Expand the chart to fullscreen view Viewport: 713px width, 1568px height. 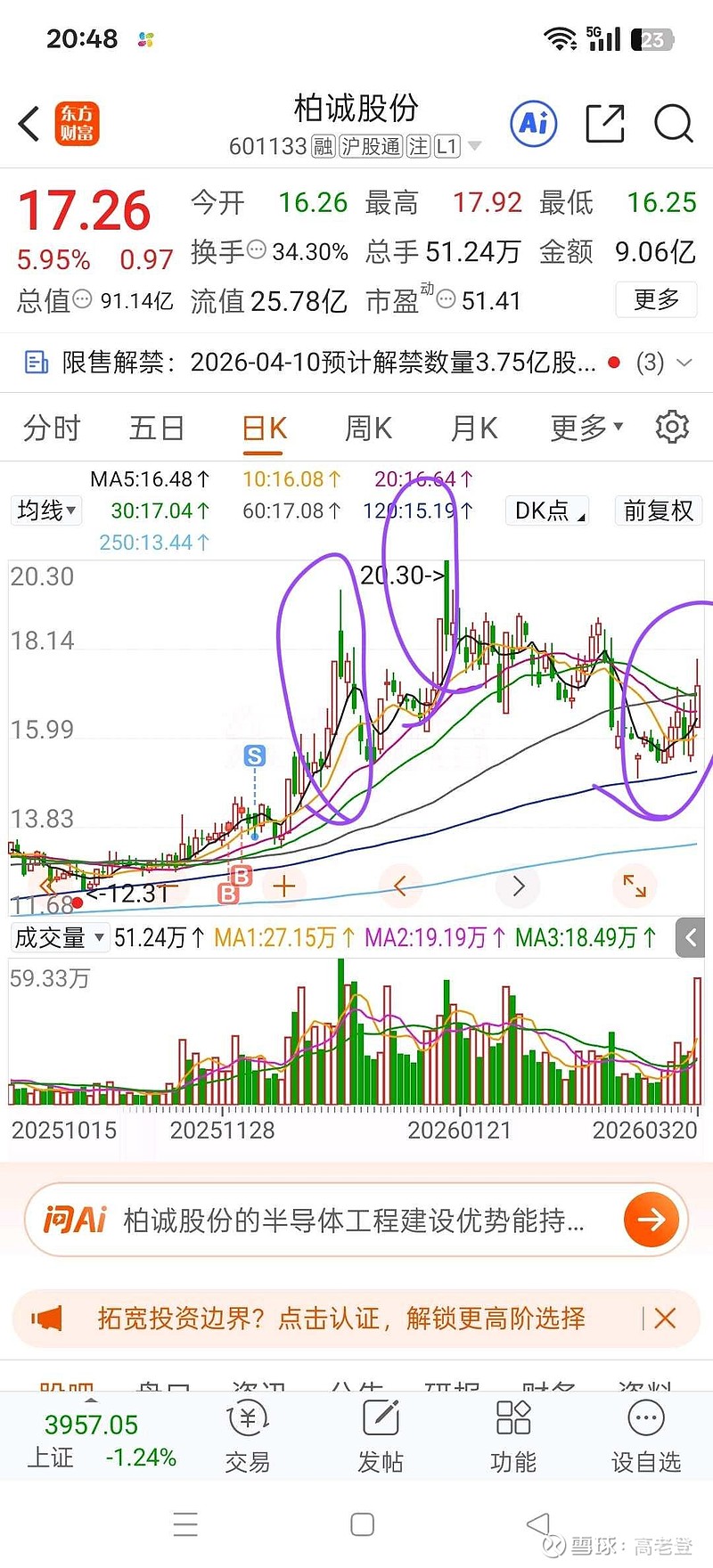tap(635, 886)
